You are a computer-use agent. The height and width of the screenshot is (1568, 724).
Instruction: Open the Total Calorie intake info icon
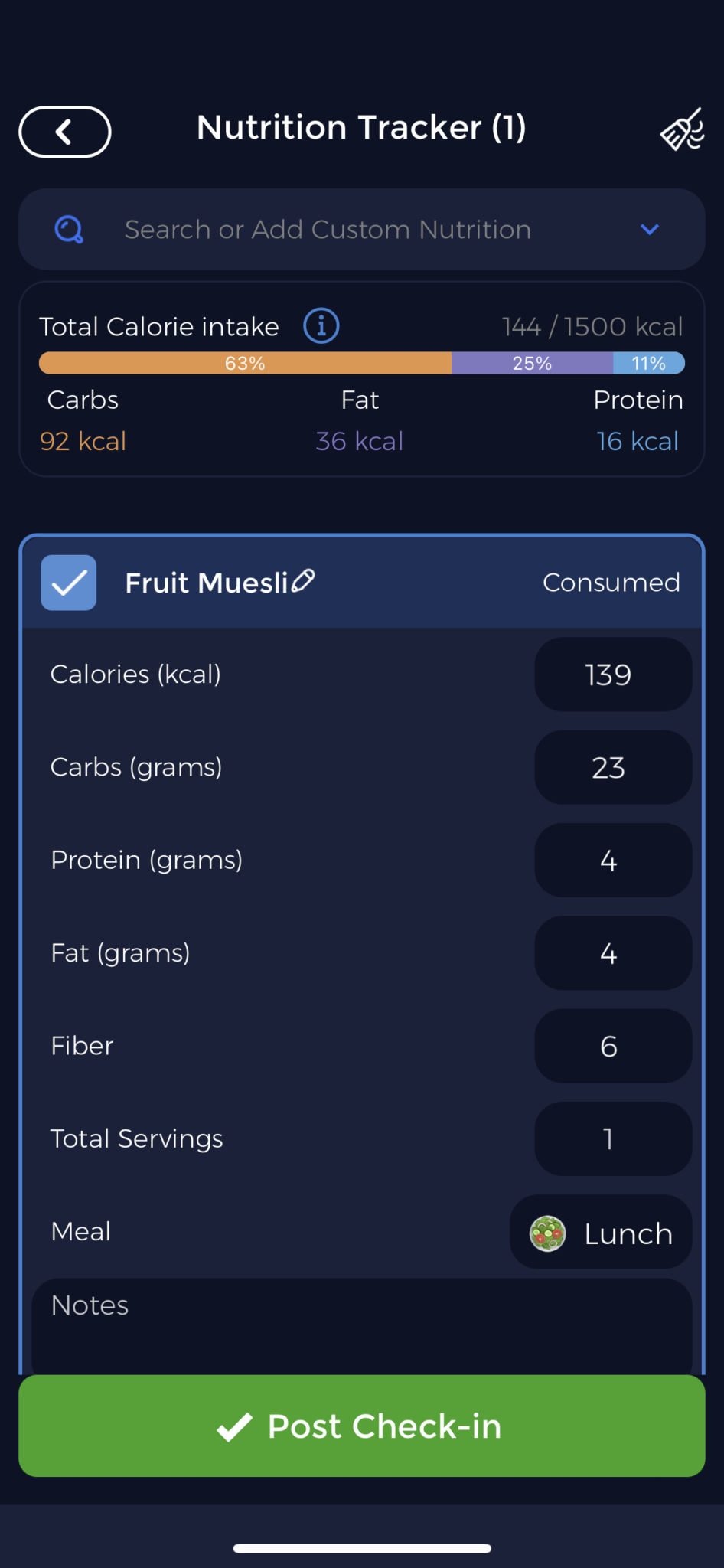click(321, 325)
